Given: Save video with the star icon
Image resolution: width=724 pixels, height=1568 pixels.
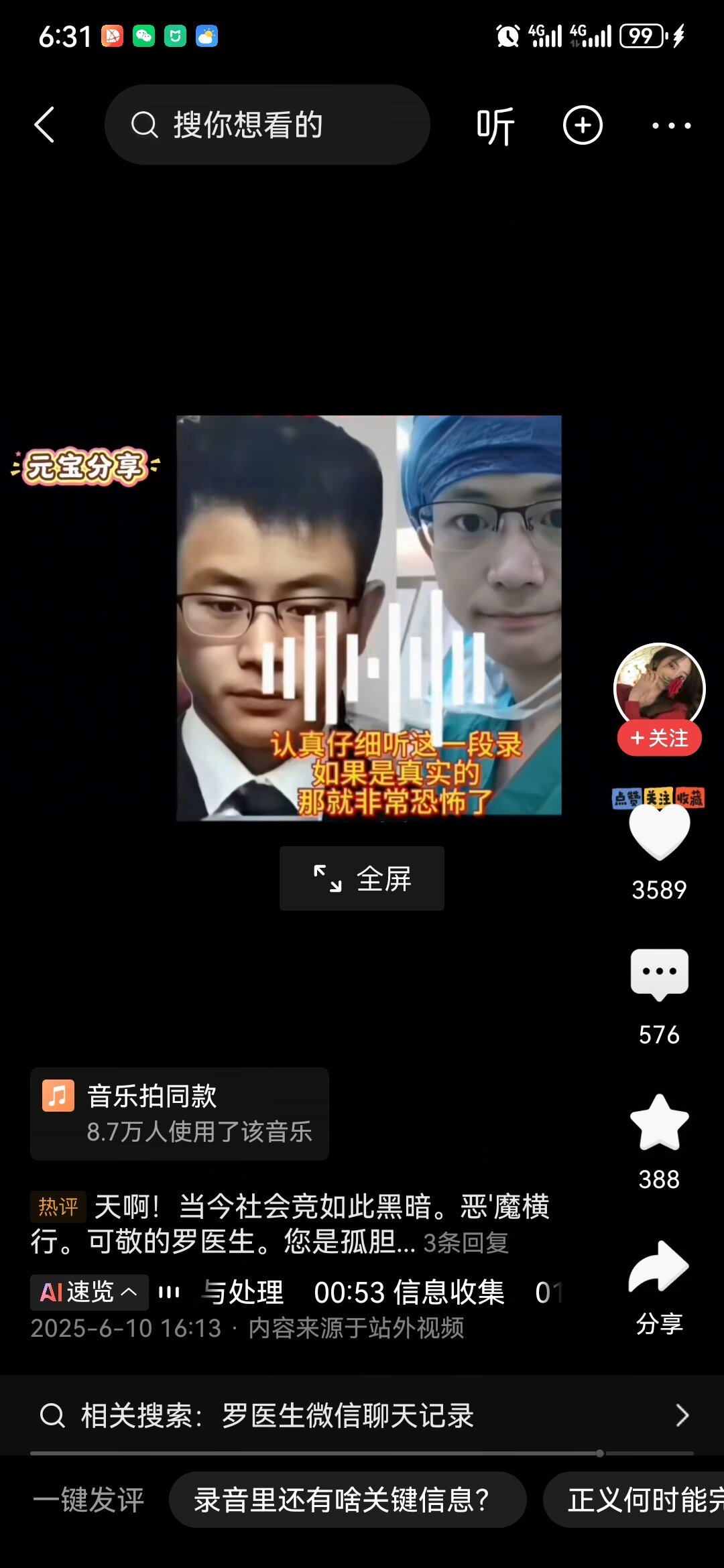Looking at the screenshot, I should click(659, 1123).
